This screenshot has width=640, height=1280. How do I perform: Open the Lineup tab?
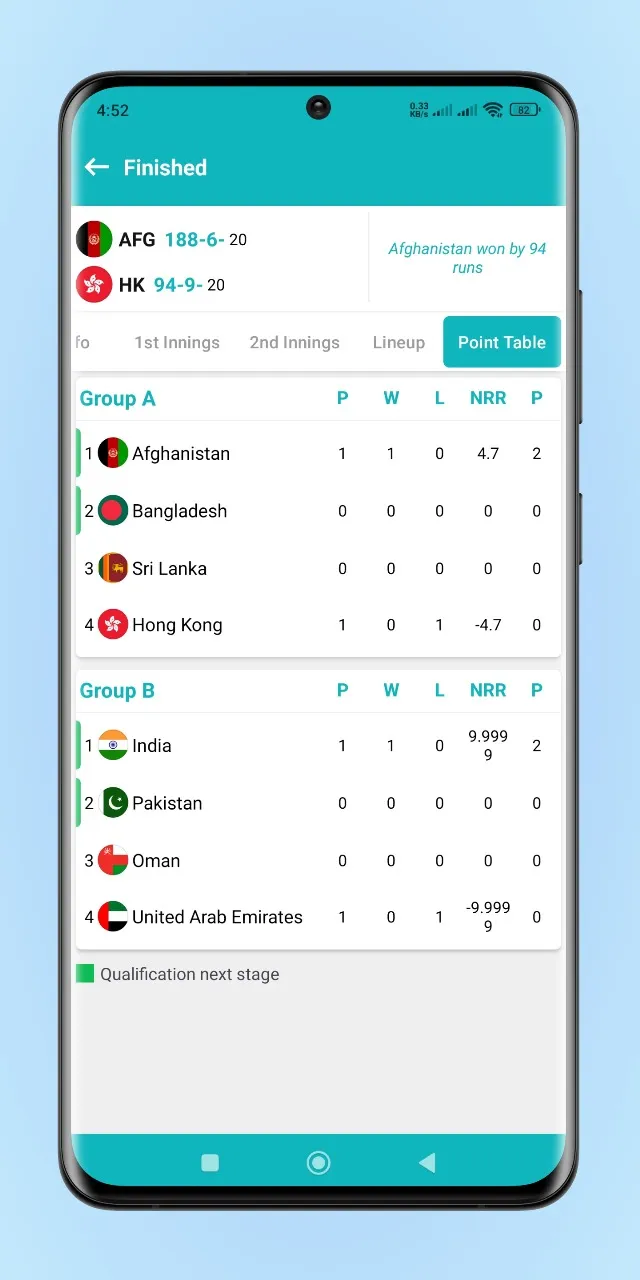pyautogui.click(x=398, y=342)
